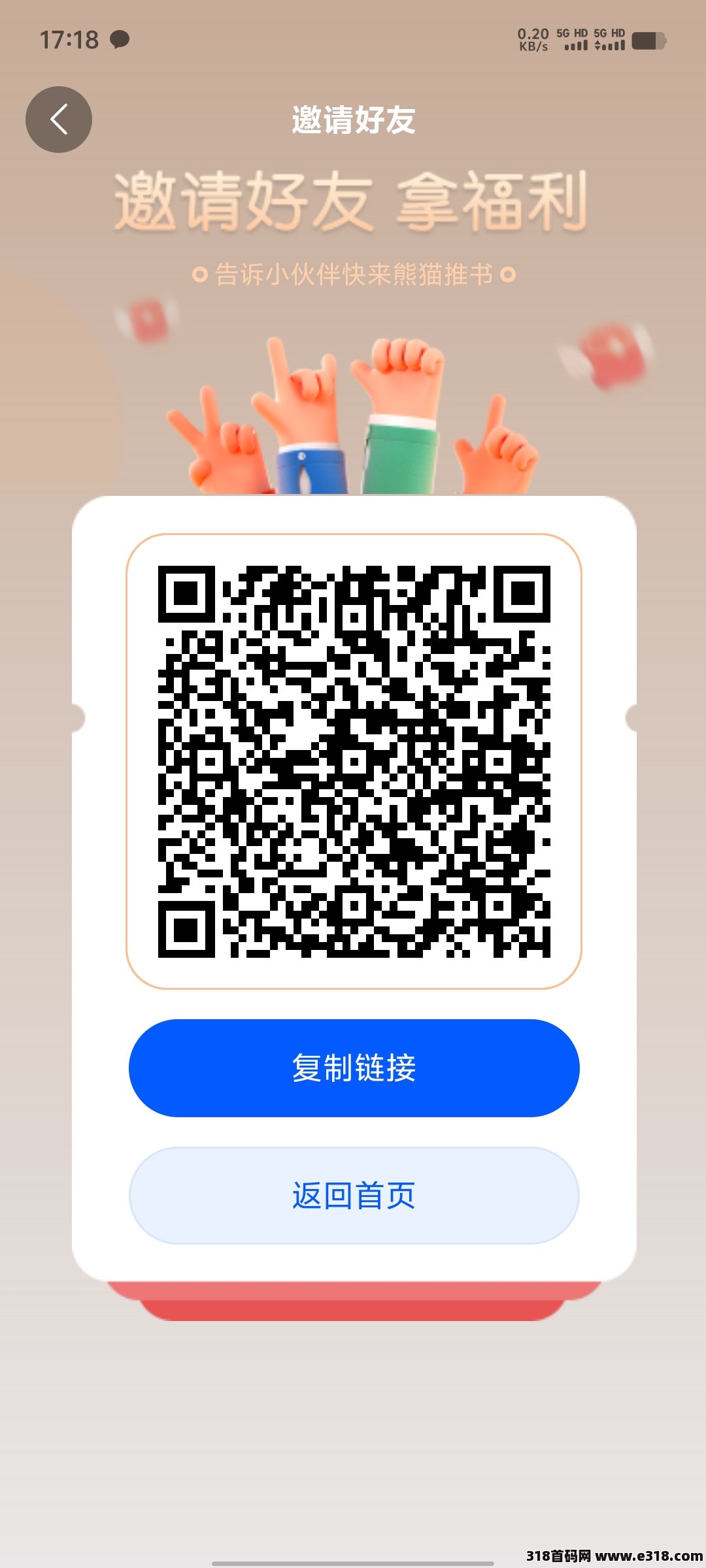
Task: Return to home via 返回首页
Action: (x=354, y=1195)
